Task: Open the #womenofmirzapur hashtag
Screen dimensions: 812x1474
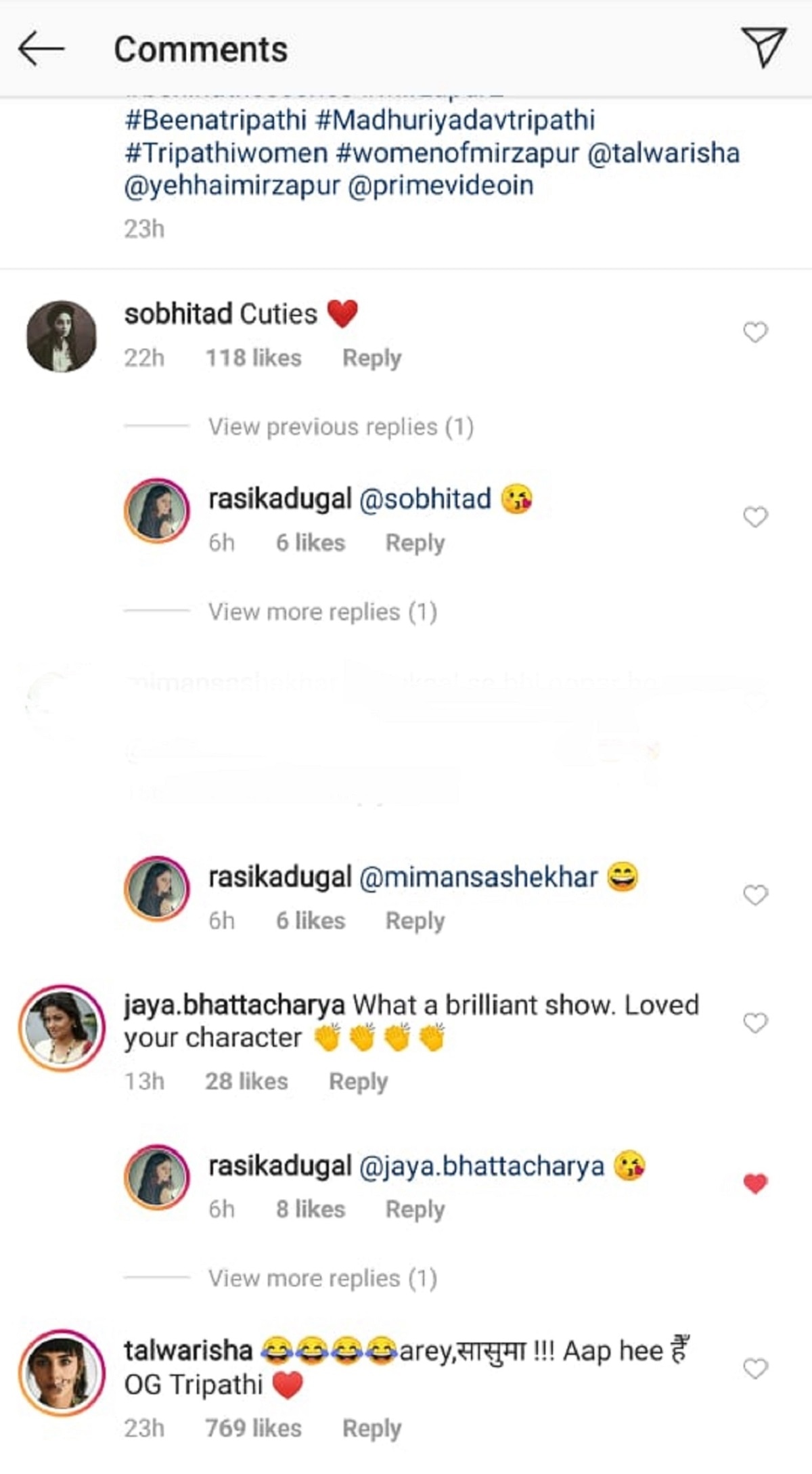Action: (457, 154)
